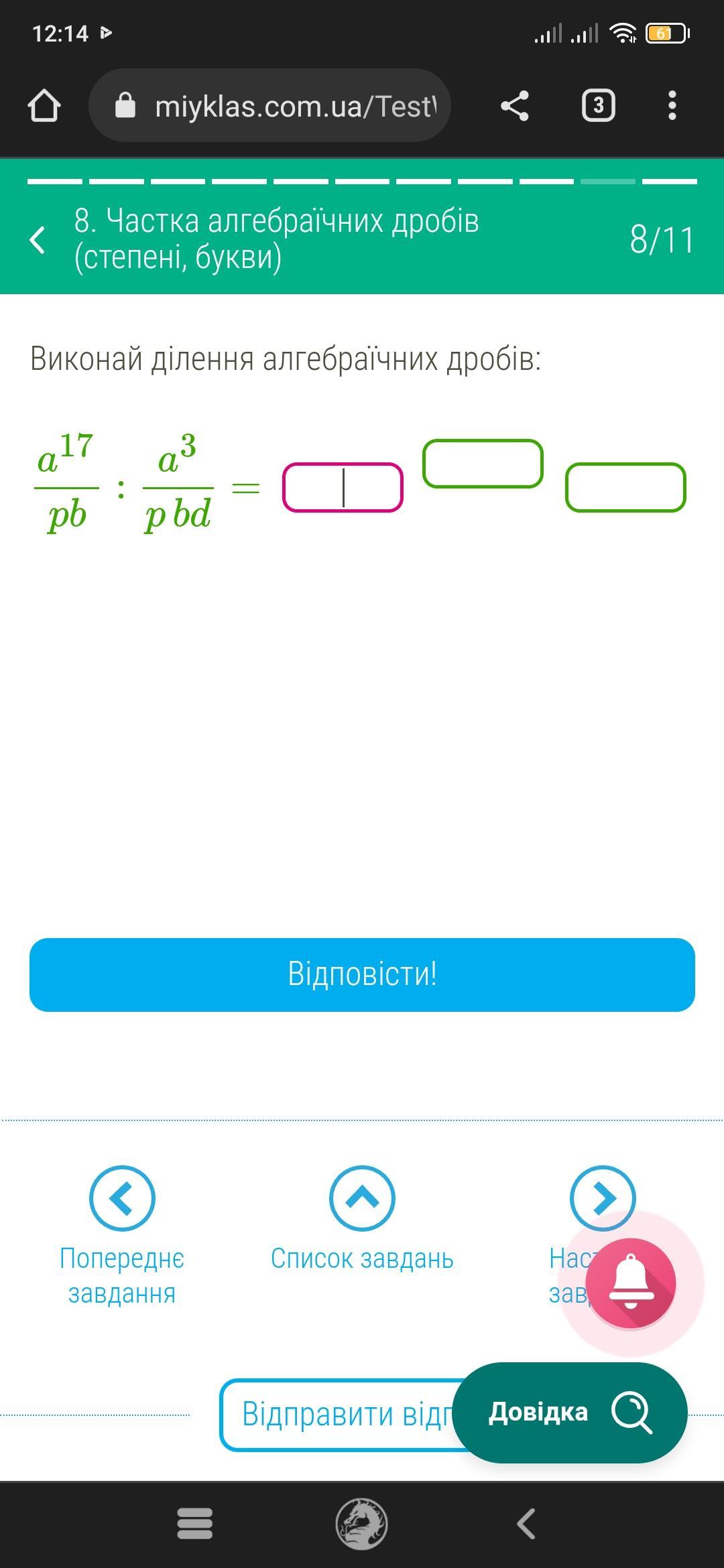Share the current page
This screenshot has height=1568, width=724.
coord(515,106)
